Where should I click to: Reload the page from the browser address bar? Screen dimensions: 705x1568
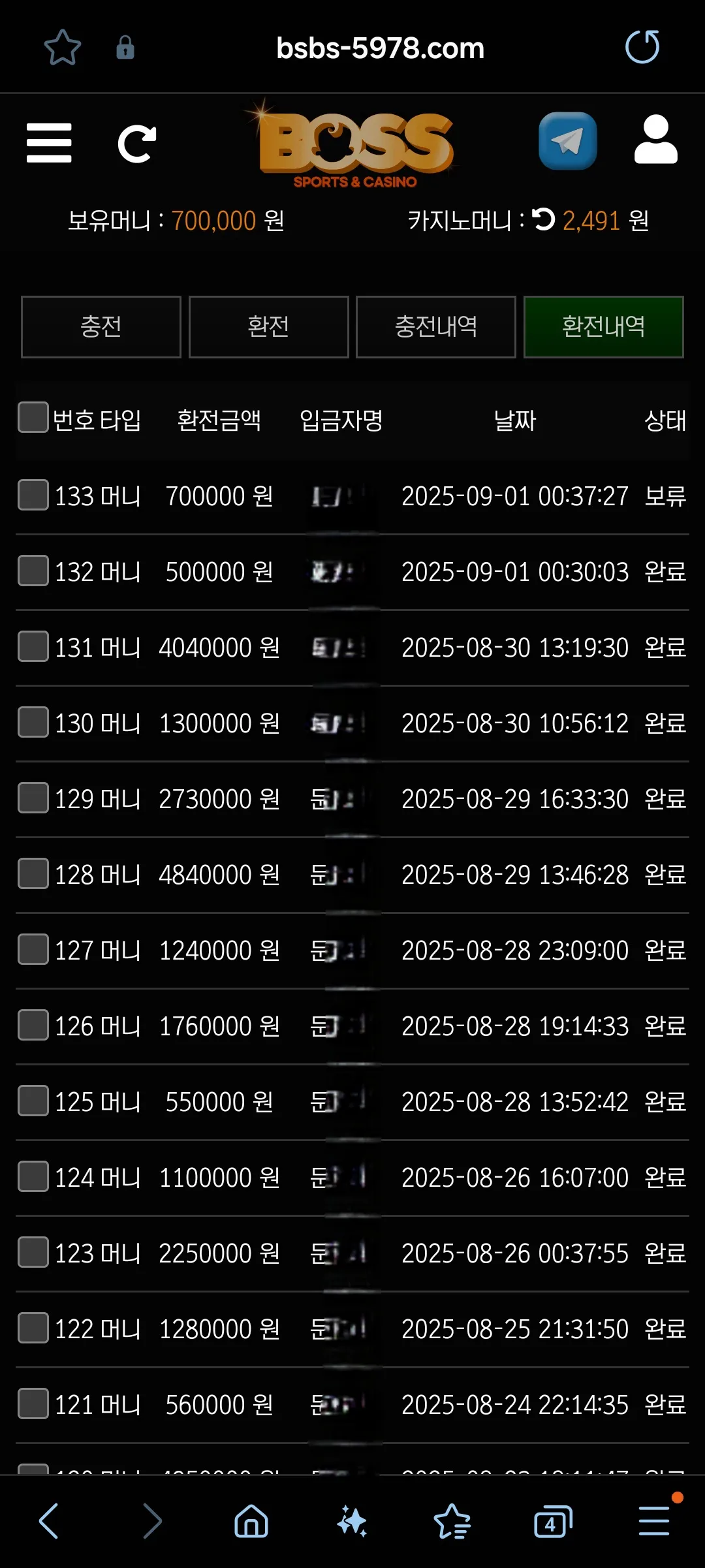point(643,47)
